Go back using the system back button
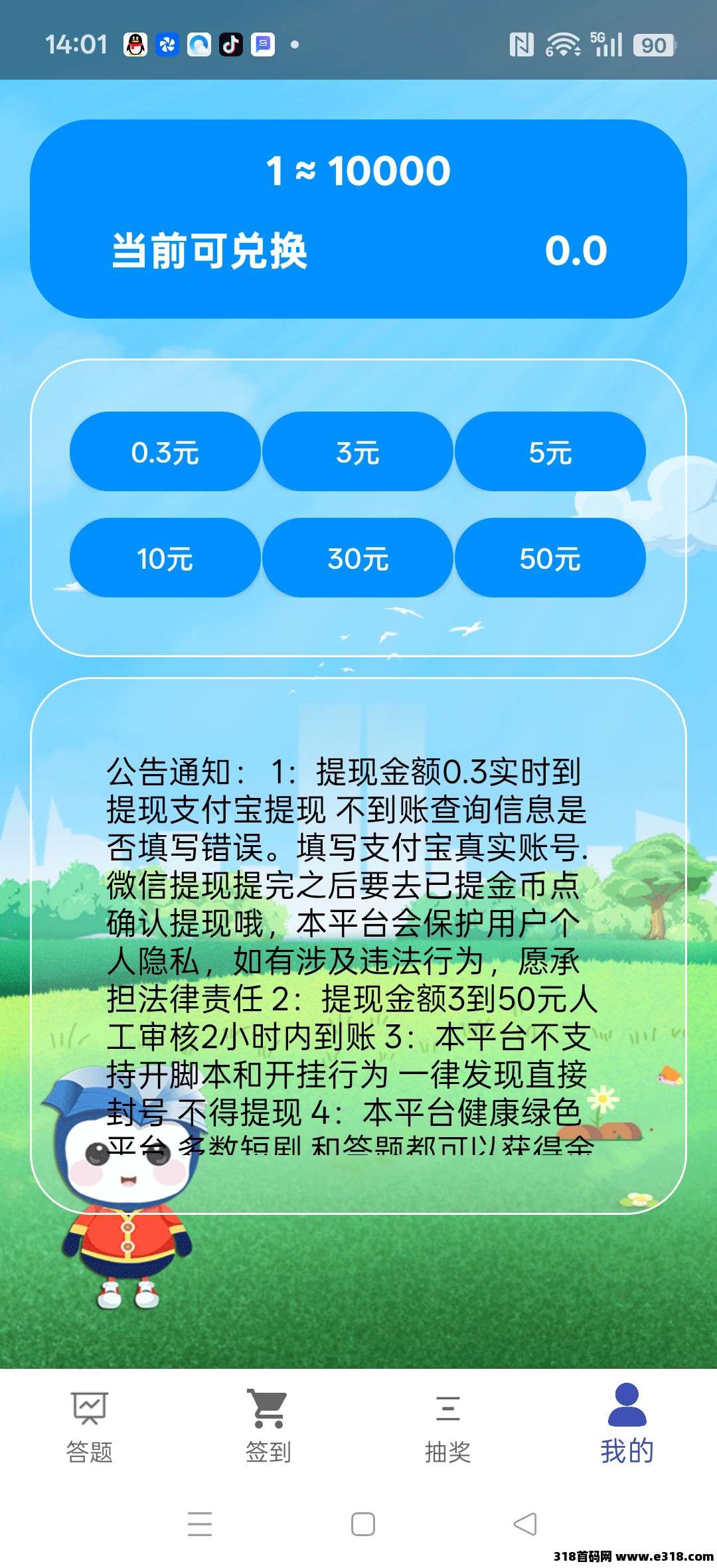This screenshot has height=1568, width=717. [x=525, y=1524]
